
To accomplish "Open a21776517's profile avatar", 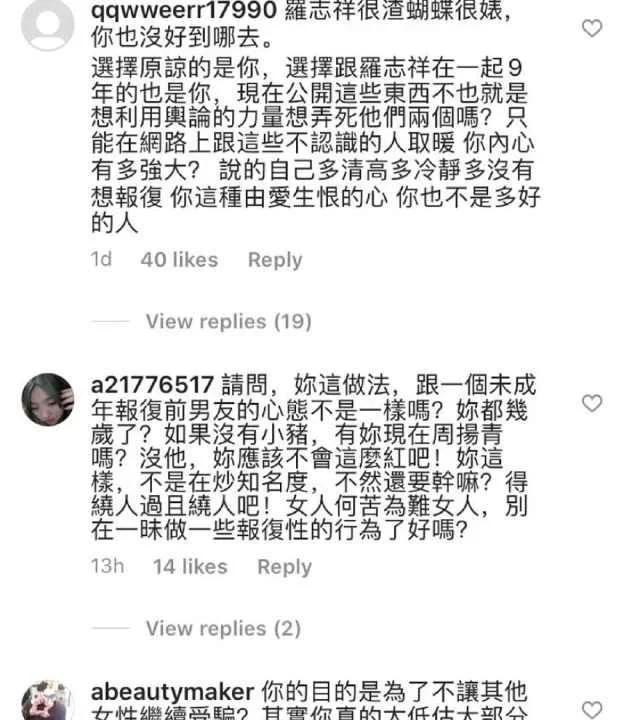I will (48, 399).
